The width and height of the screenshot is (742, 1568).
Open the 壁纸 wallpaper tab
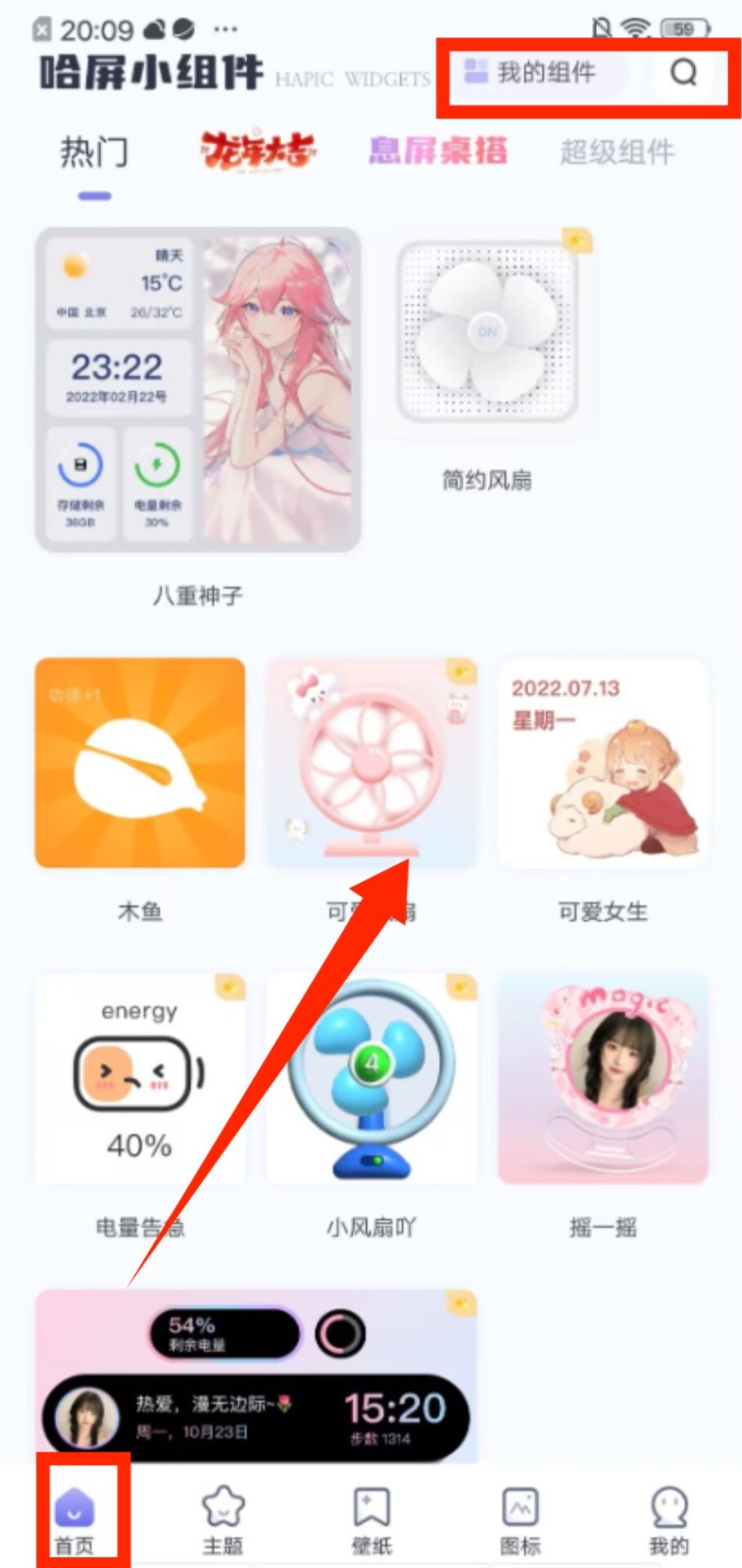tap(371, 1517)
